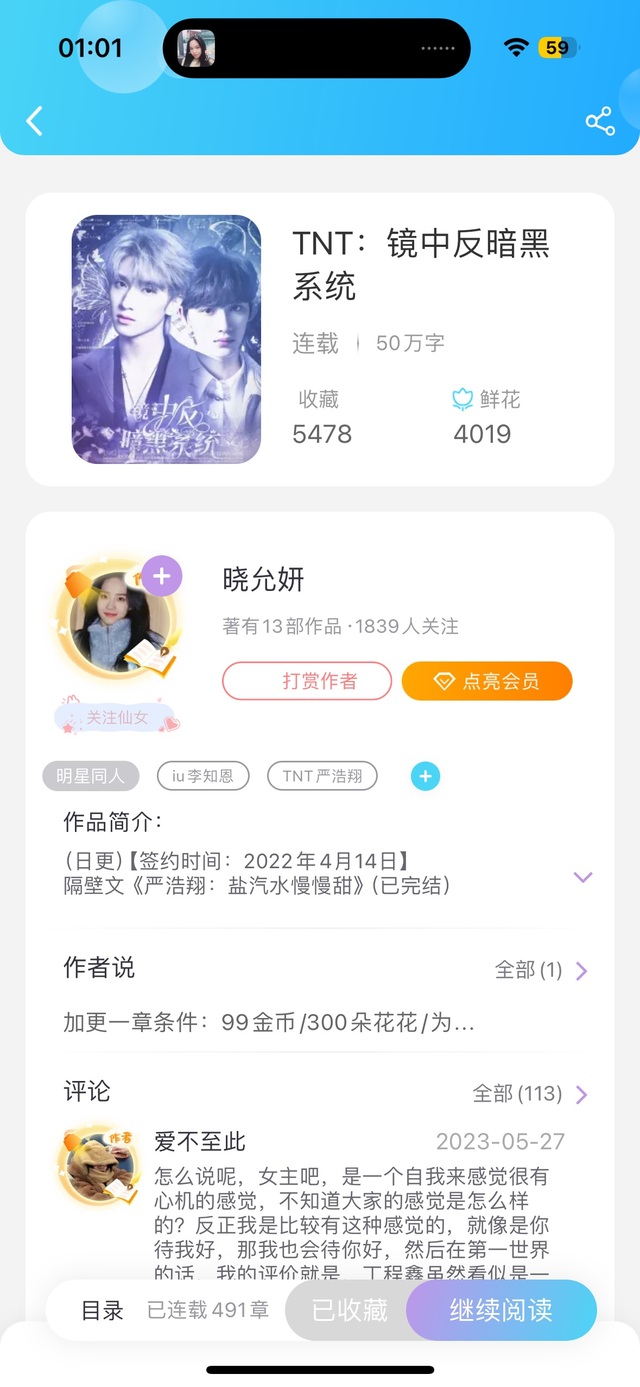640x1387 pixels.
Task: Select the 明星同人 tag
Action: (x=90, y=775)
